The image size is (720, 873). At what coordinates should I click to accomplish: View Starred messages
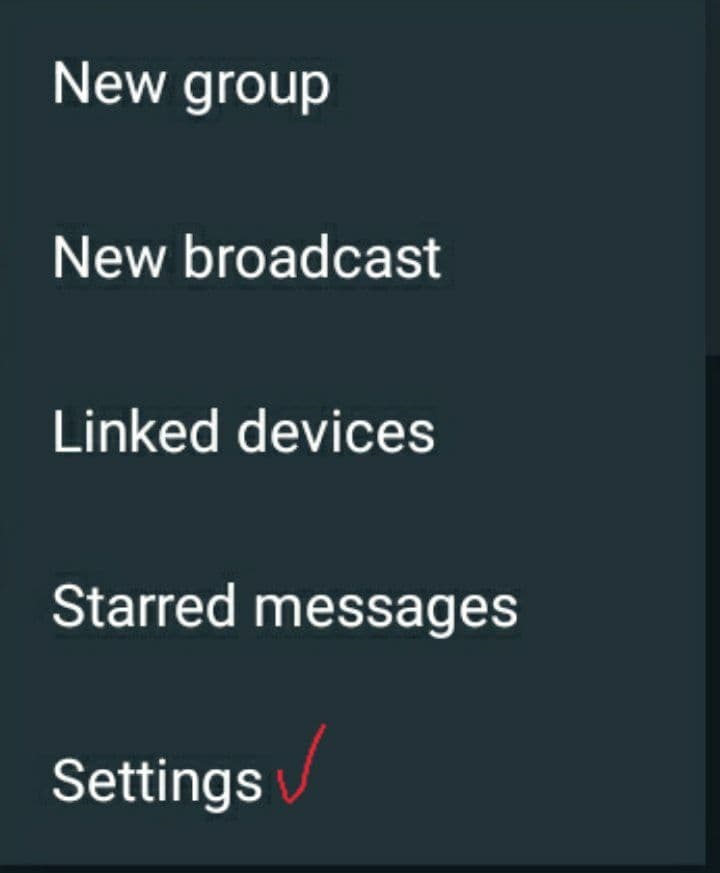click(284, 606)
